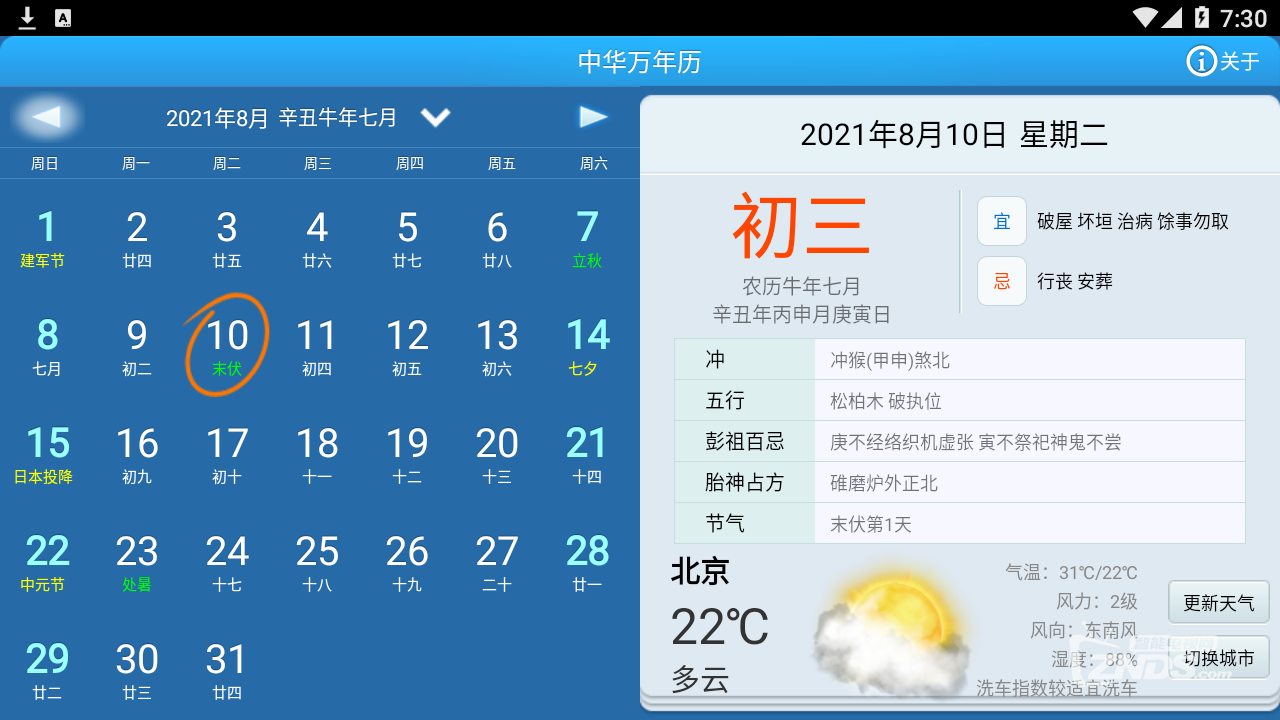1280x720 pixels.
Task: Select August 15 日本投降
Action: [x=46, y=454]
